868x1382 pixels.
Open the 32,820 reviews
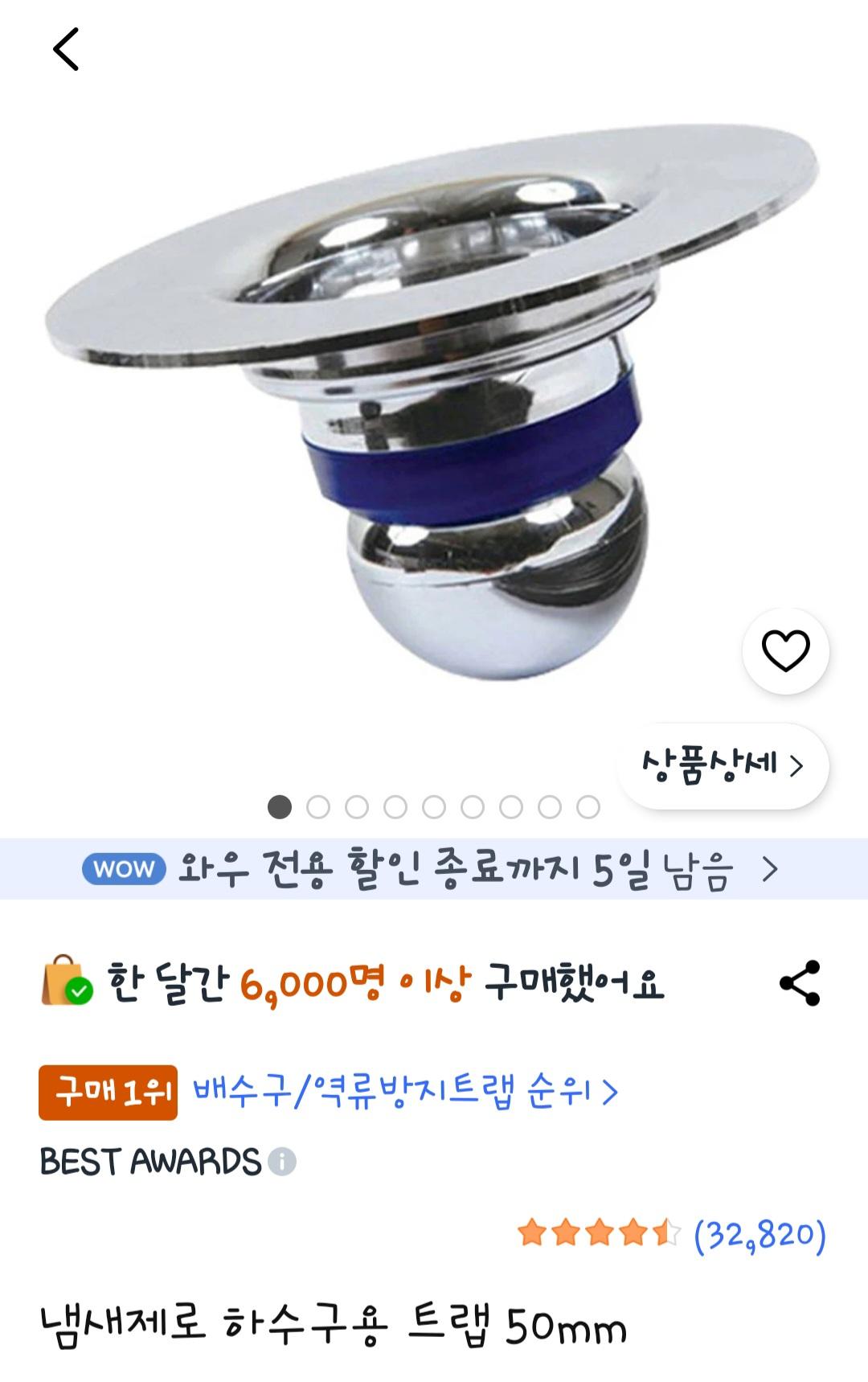coord(759,1234)
